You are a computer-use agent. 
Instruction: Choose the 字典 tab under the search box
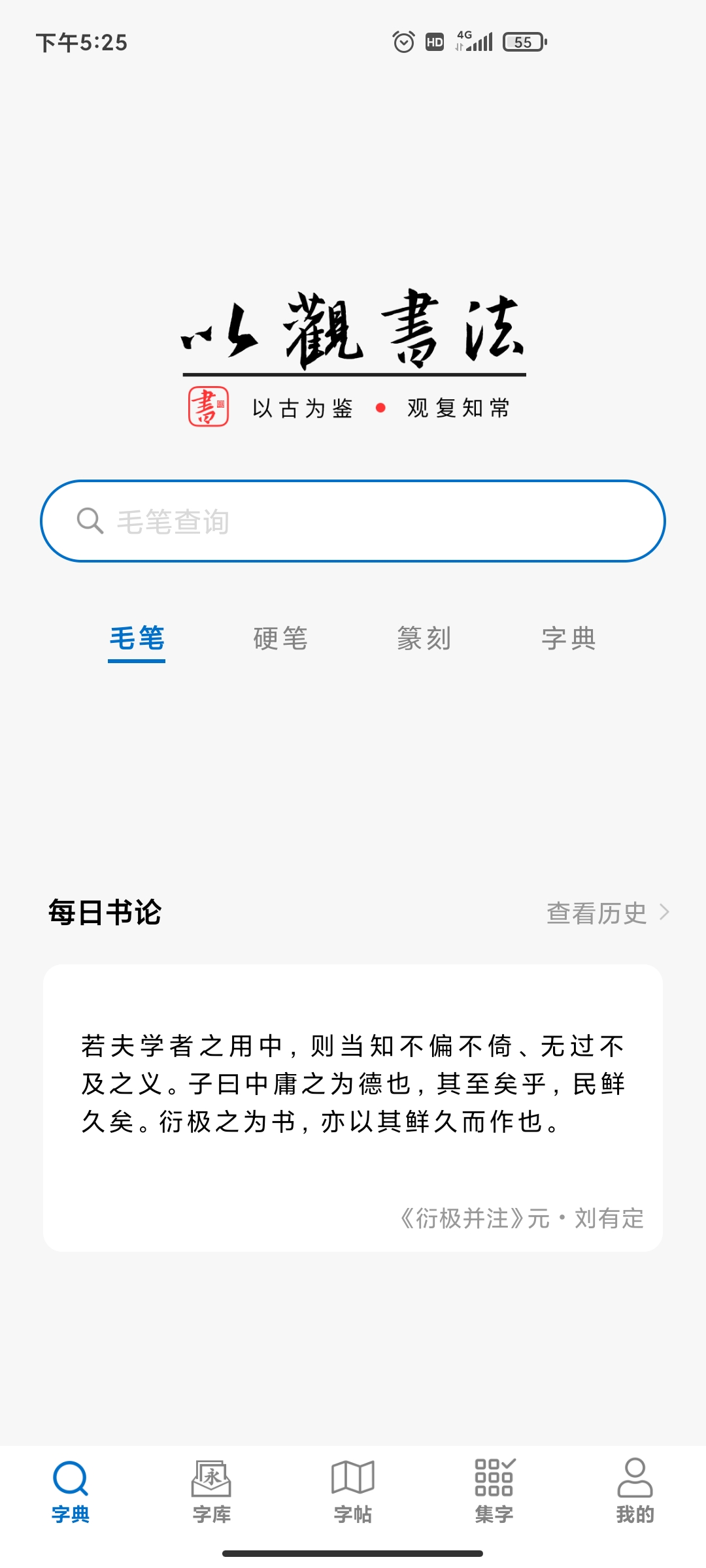(569, 638)
